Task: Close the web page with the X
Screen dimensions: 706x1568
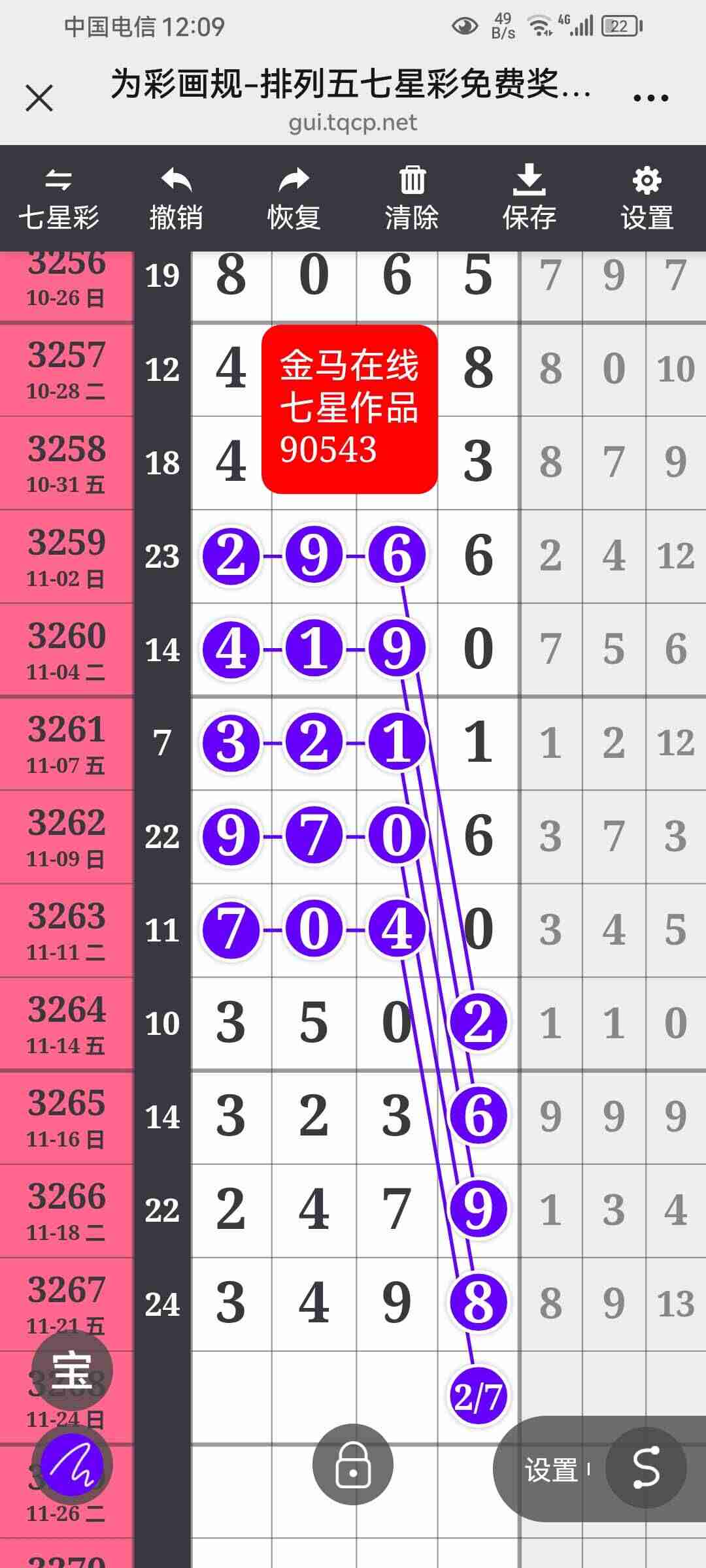Action: 39,99
